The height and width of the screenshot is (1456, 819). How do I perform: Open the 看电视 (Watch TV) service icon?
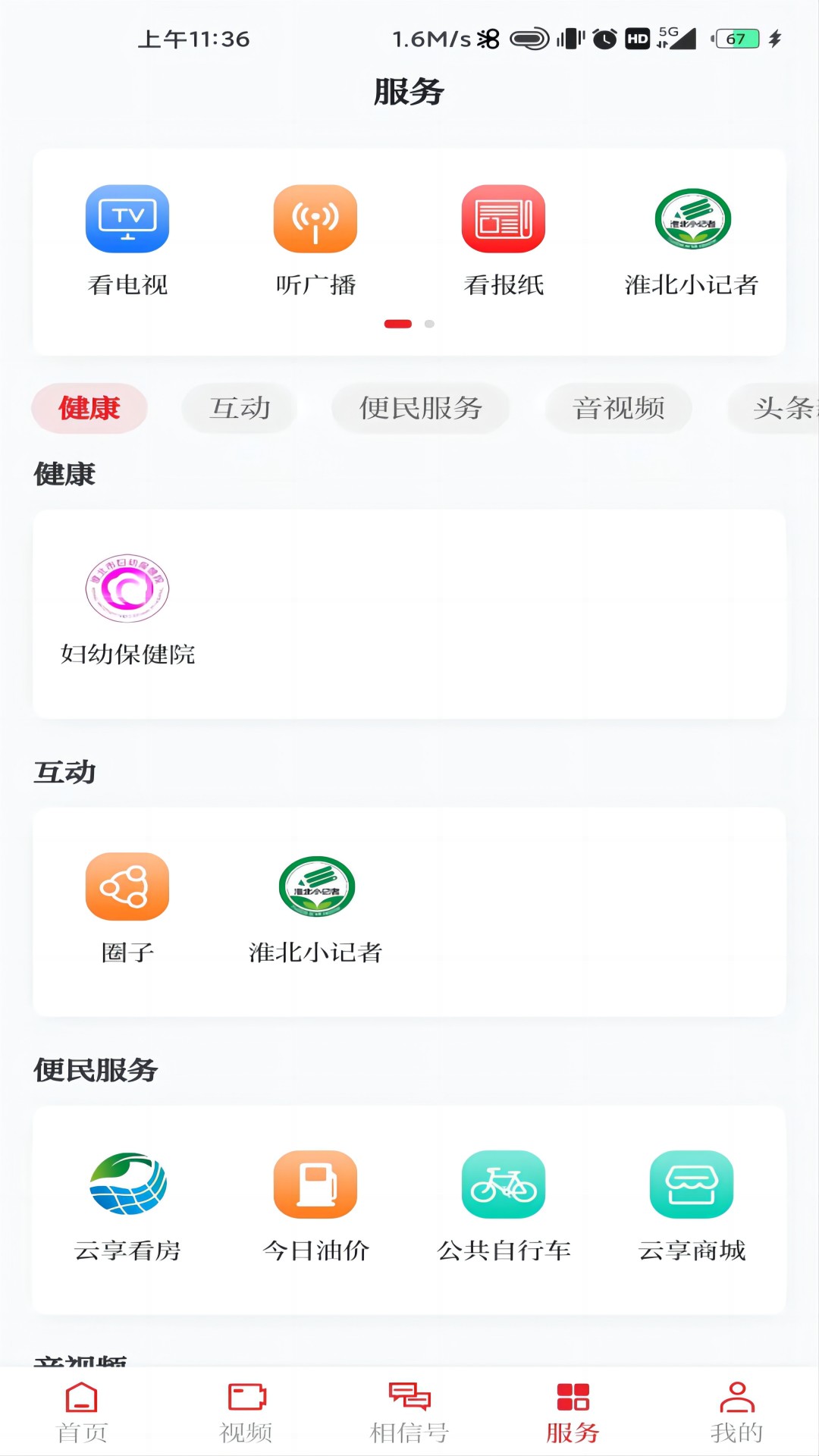[x=127, y=218]
